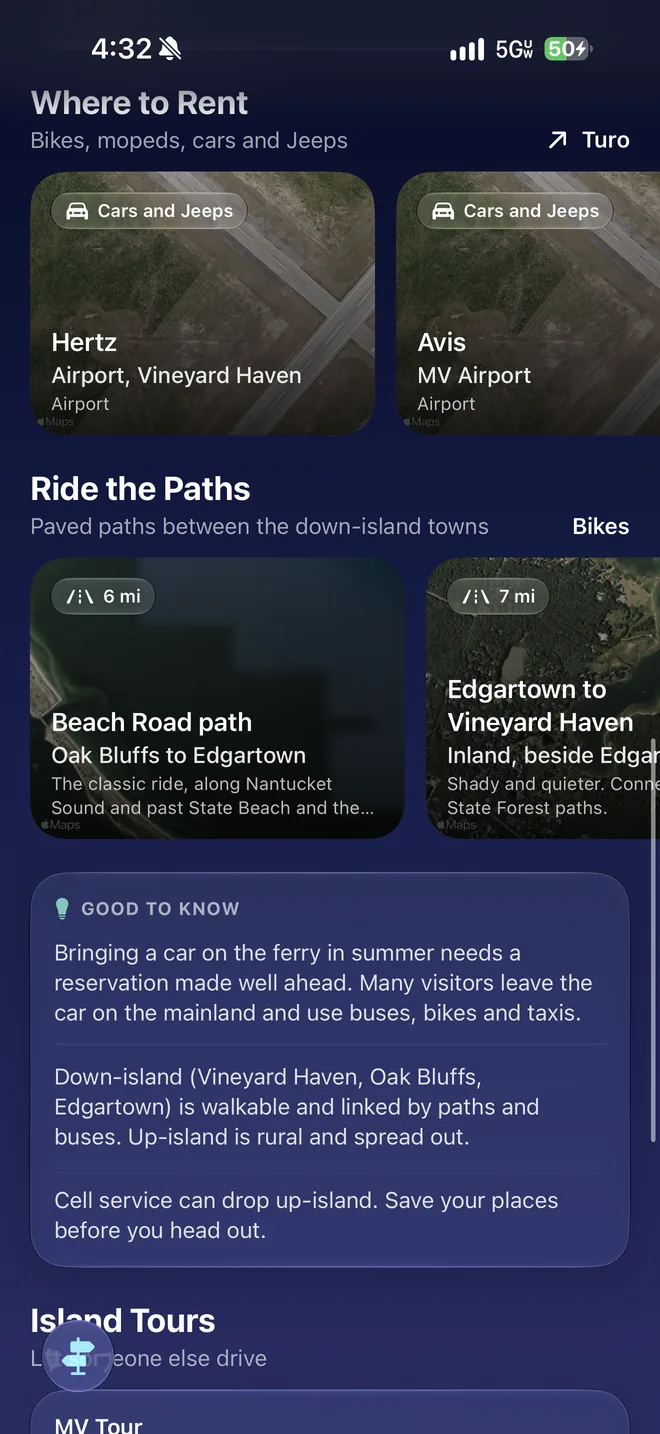
Task: Open the Turo link
Action: (x=589, y=140)
